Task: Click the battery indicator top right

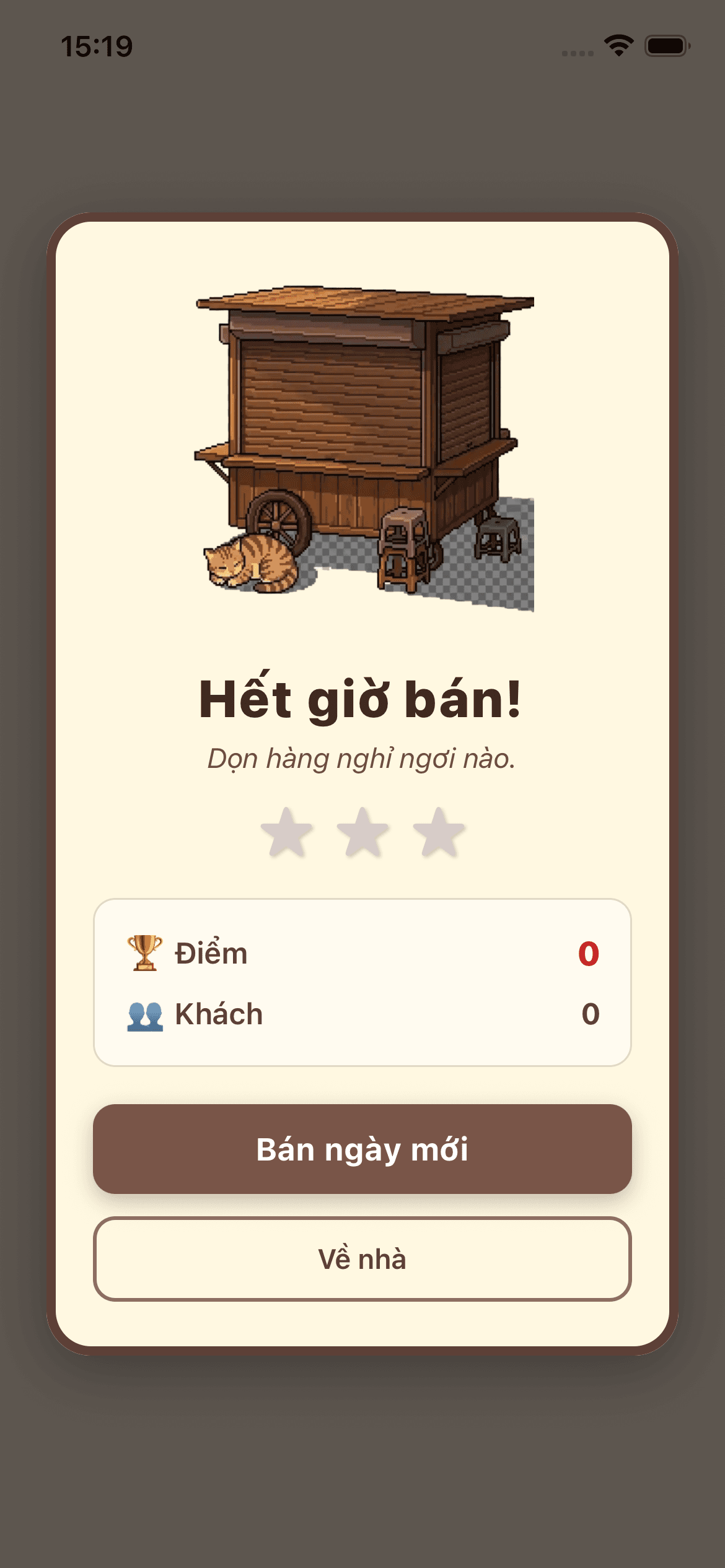Action: point(666,45)
